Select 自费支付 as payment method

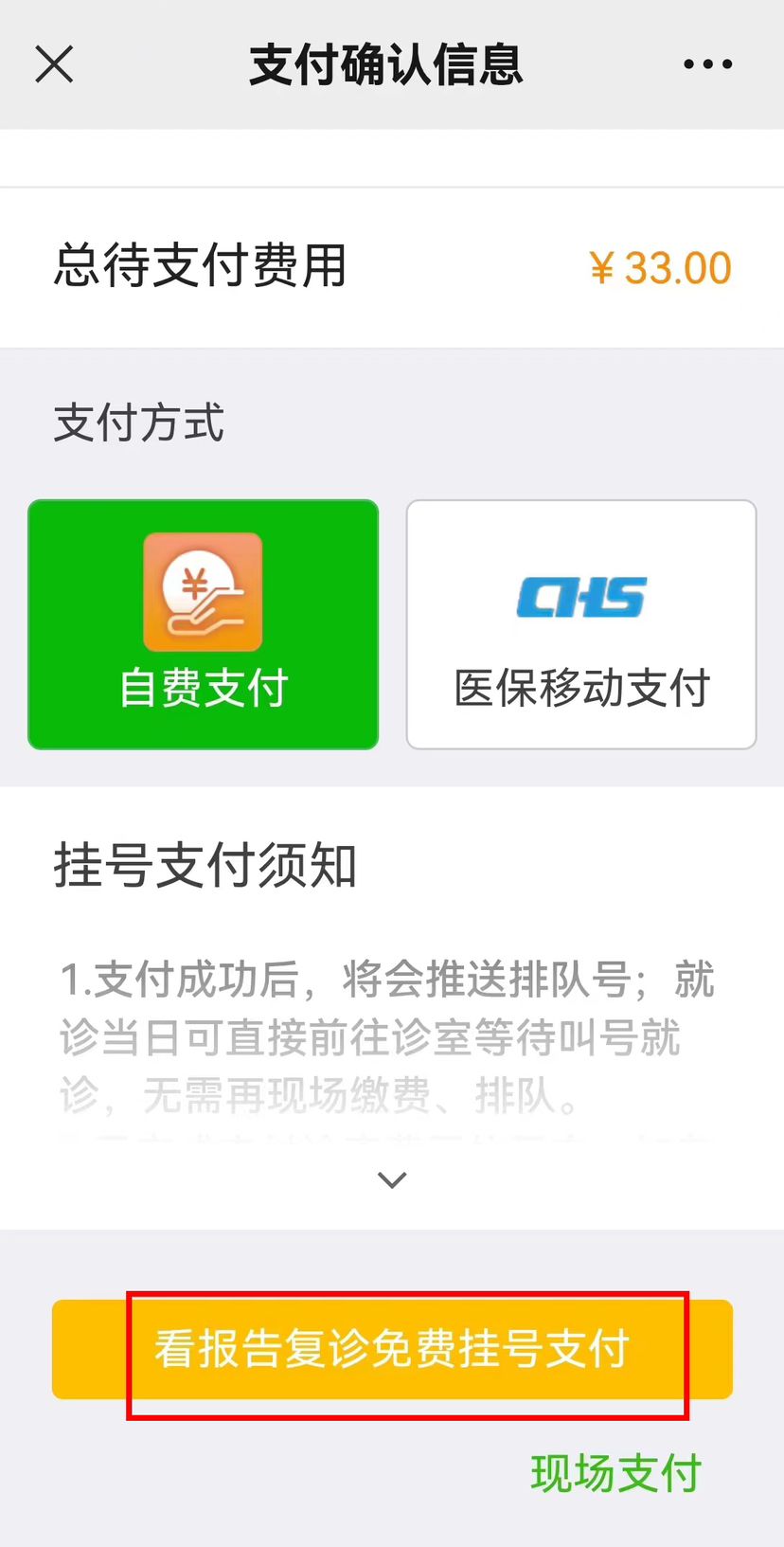tap(204, 624)
